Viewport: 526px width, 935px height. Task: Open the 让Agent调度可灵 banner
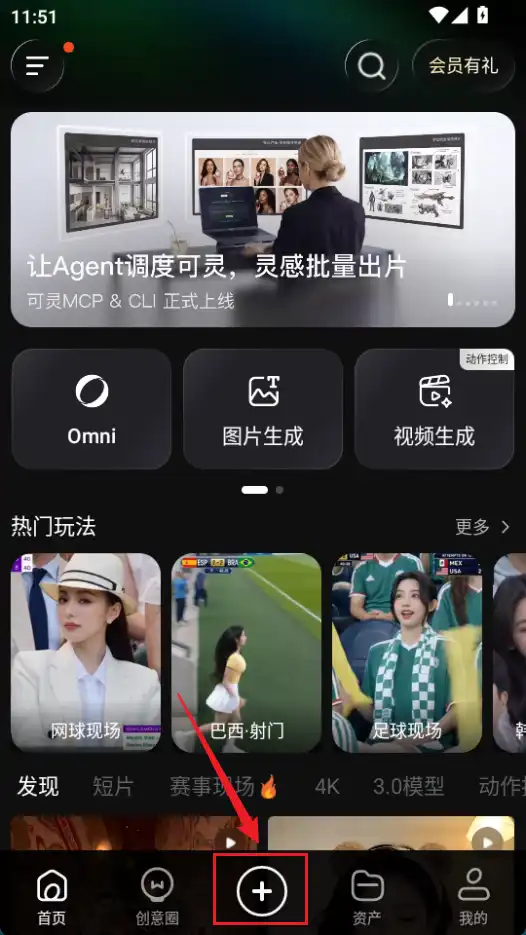click(263, 219)
